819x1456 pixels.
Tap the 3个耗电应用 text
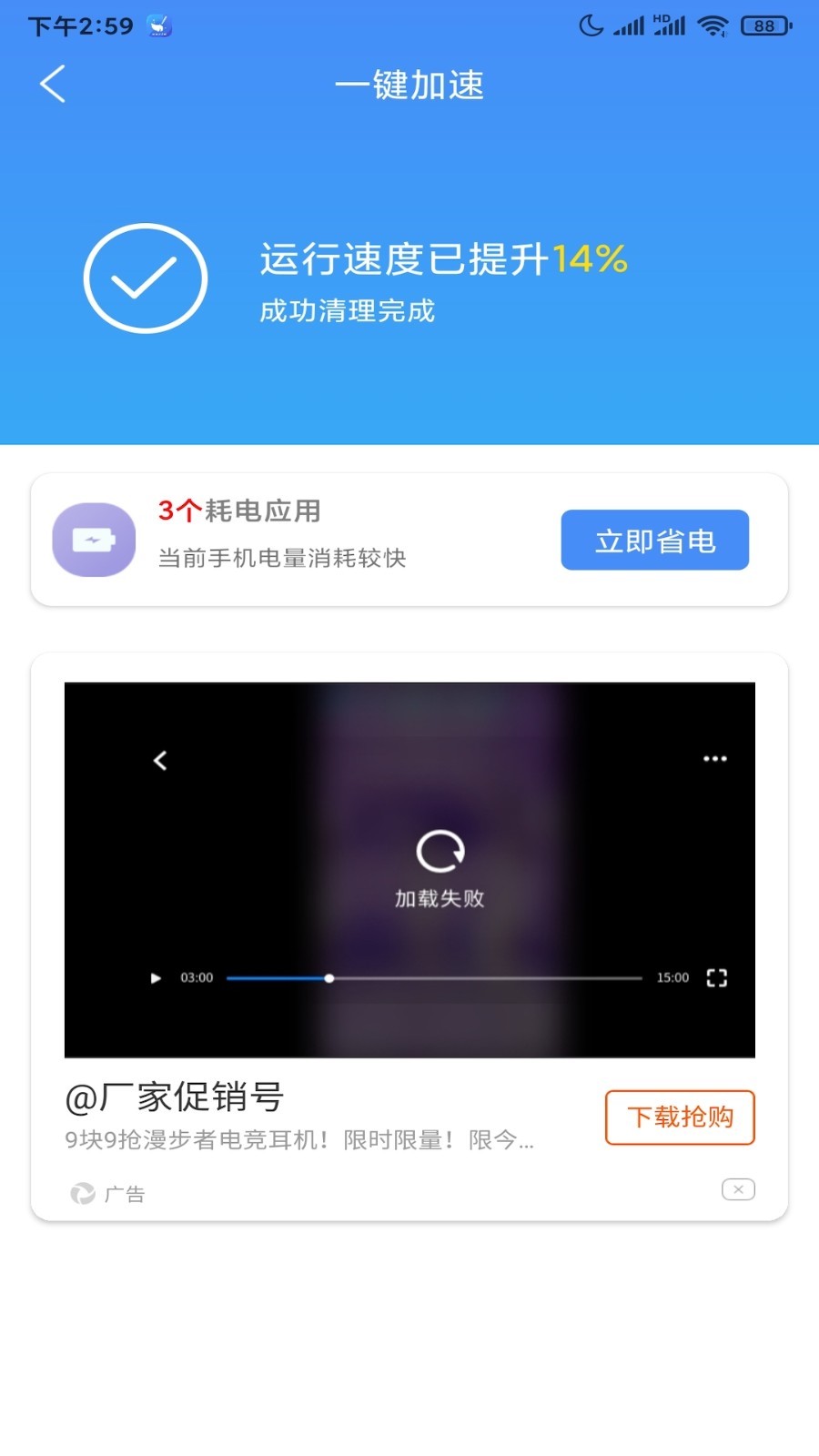[238, 511]
